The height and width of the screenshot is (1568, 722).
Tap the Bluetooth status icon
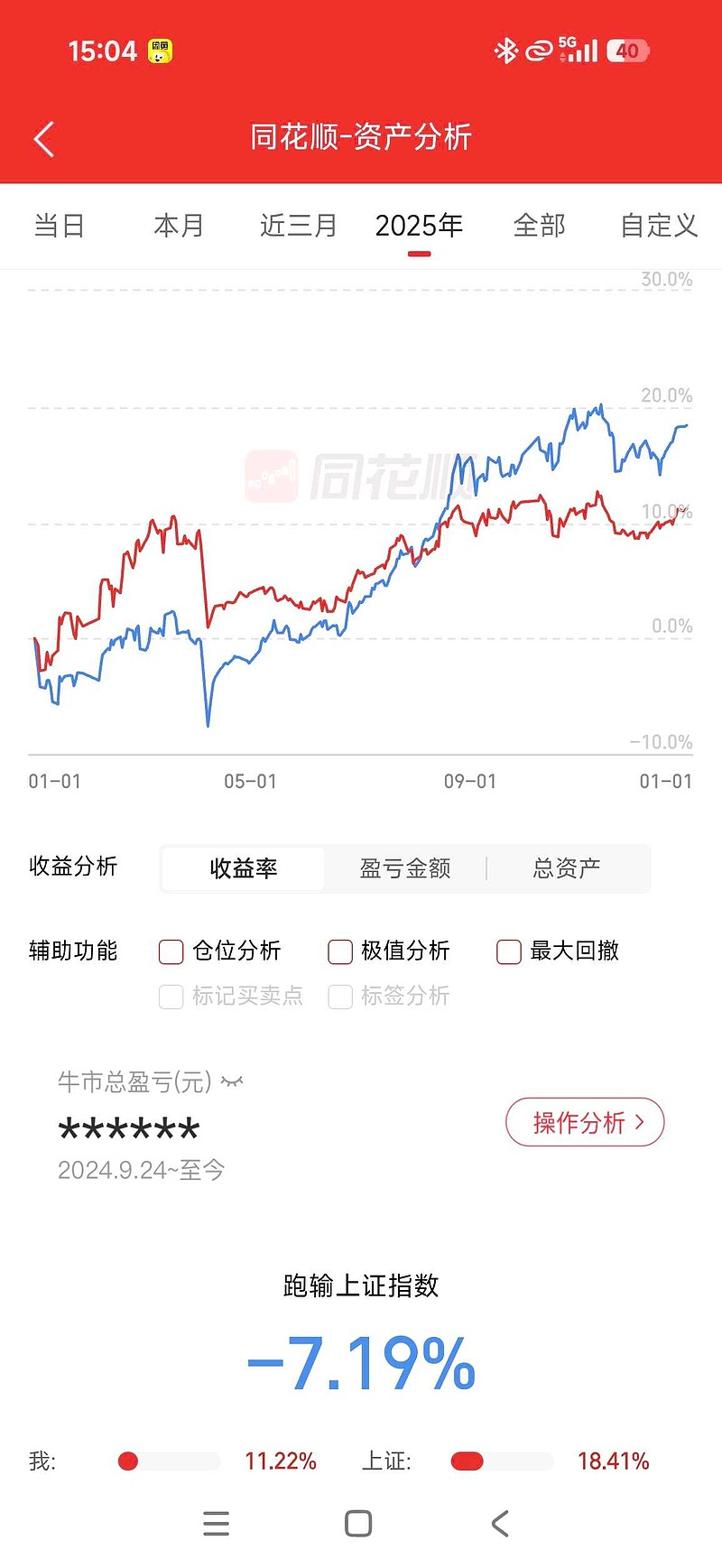coord(506,51)
